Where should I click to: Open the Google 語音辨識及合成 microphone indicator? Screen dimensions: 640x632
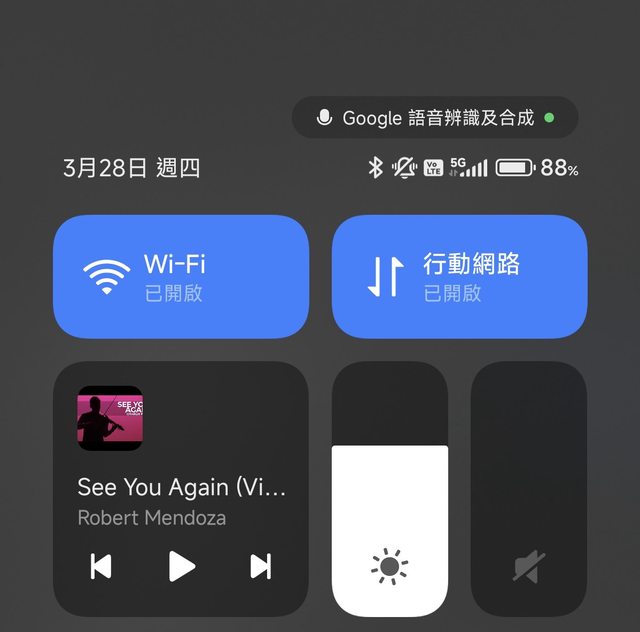[435, 118]
